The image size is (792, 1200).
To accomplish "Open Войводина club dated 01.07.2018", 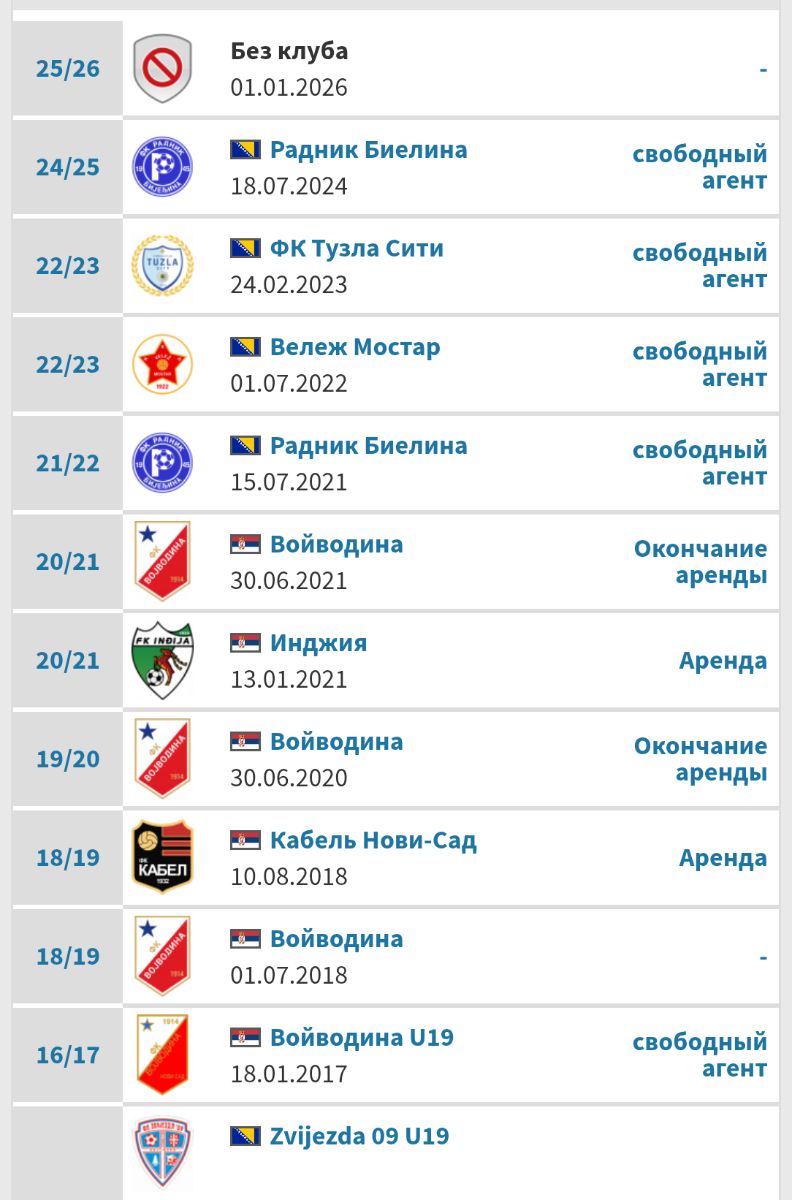I will click(336, 939).
